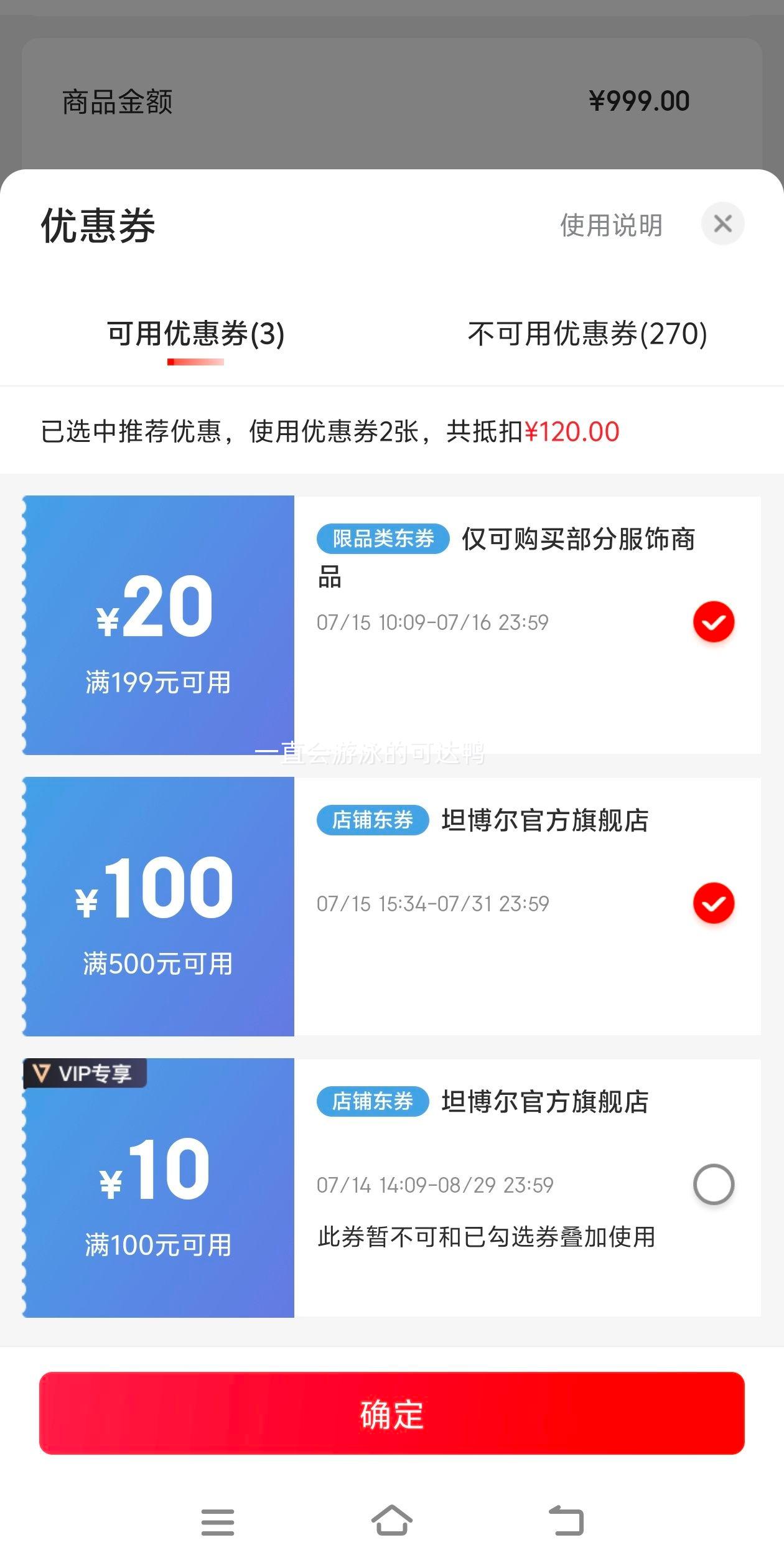Select the 可用优惠券(3) tab

coord(196,334)
